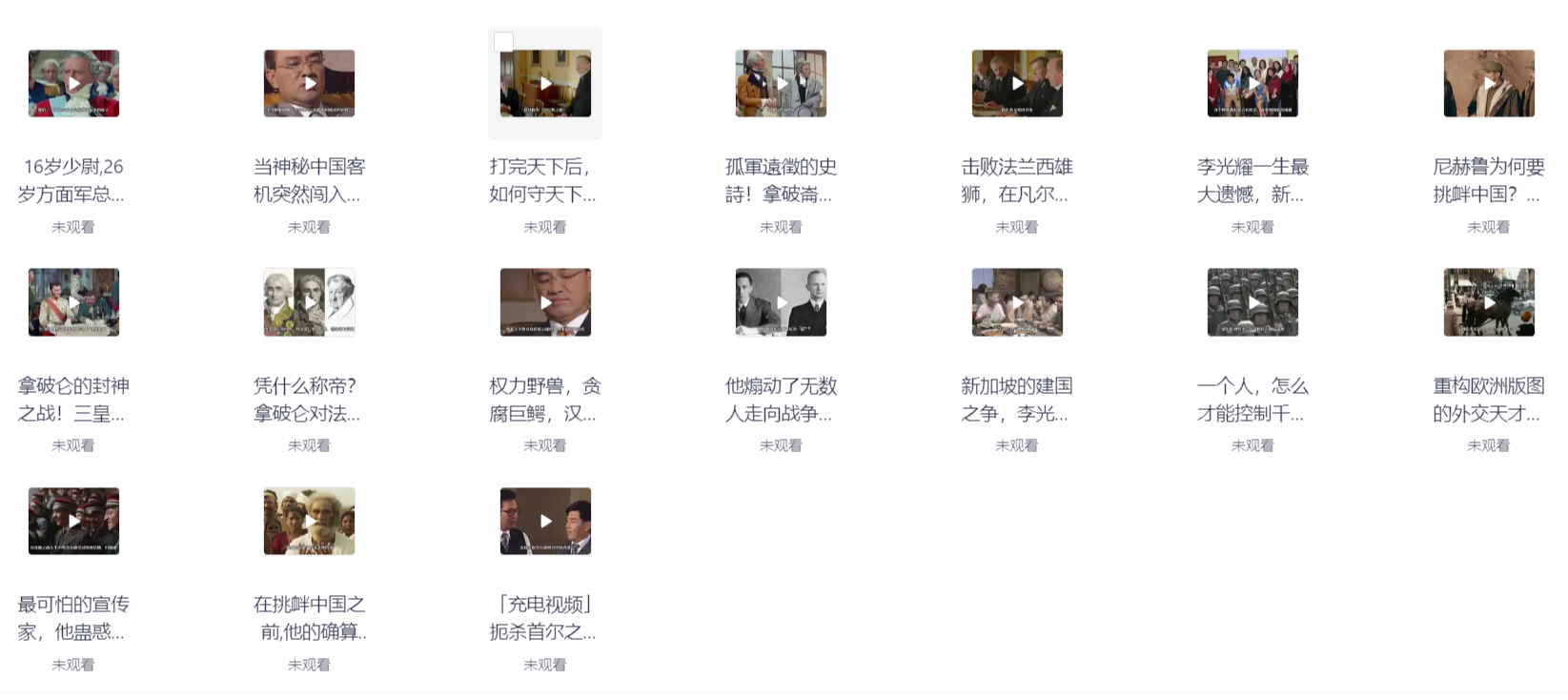
Task: Open '「充电视频」扼杀首尔之...'
Action: 545,521
